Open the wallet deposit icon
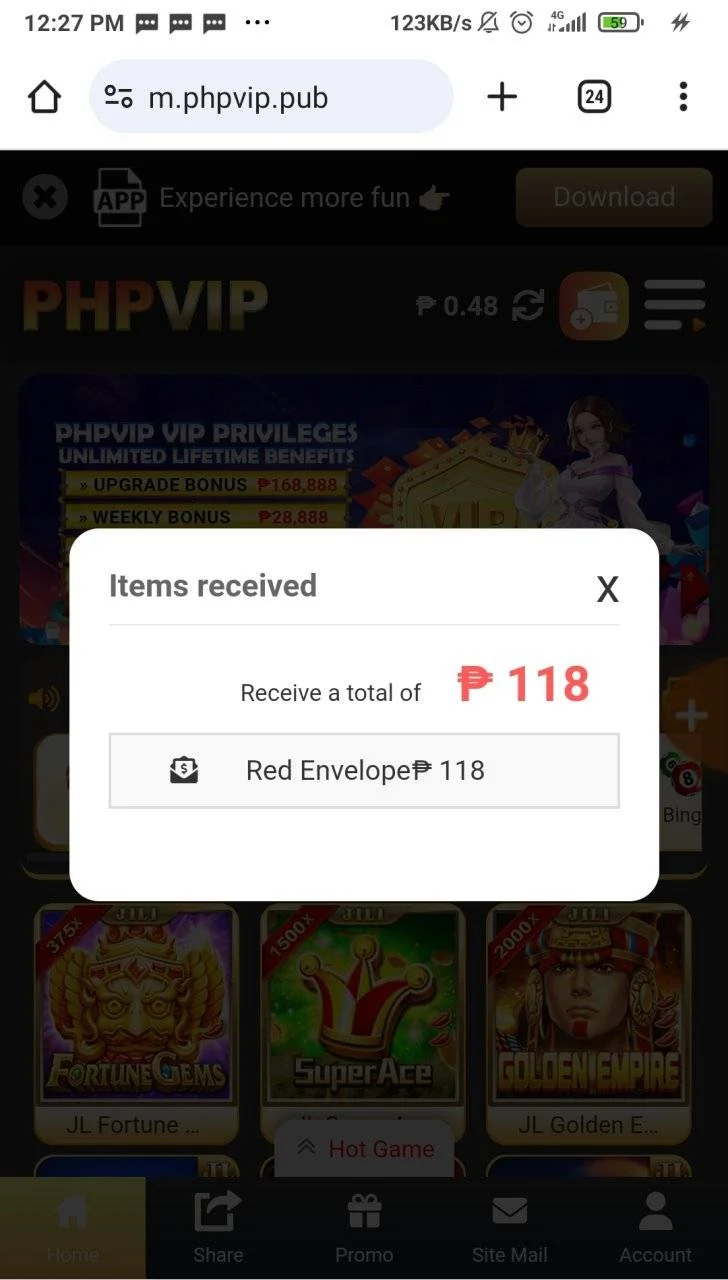Image resolution: width=728 pixels, height=1280 pixels. (594, 306)
